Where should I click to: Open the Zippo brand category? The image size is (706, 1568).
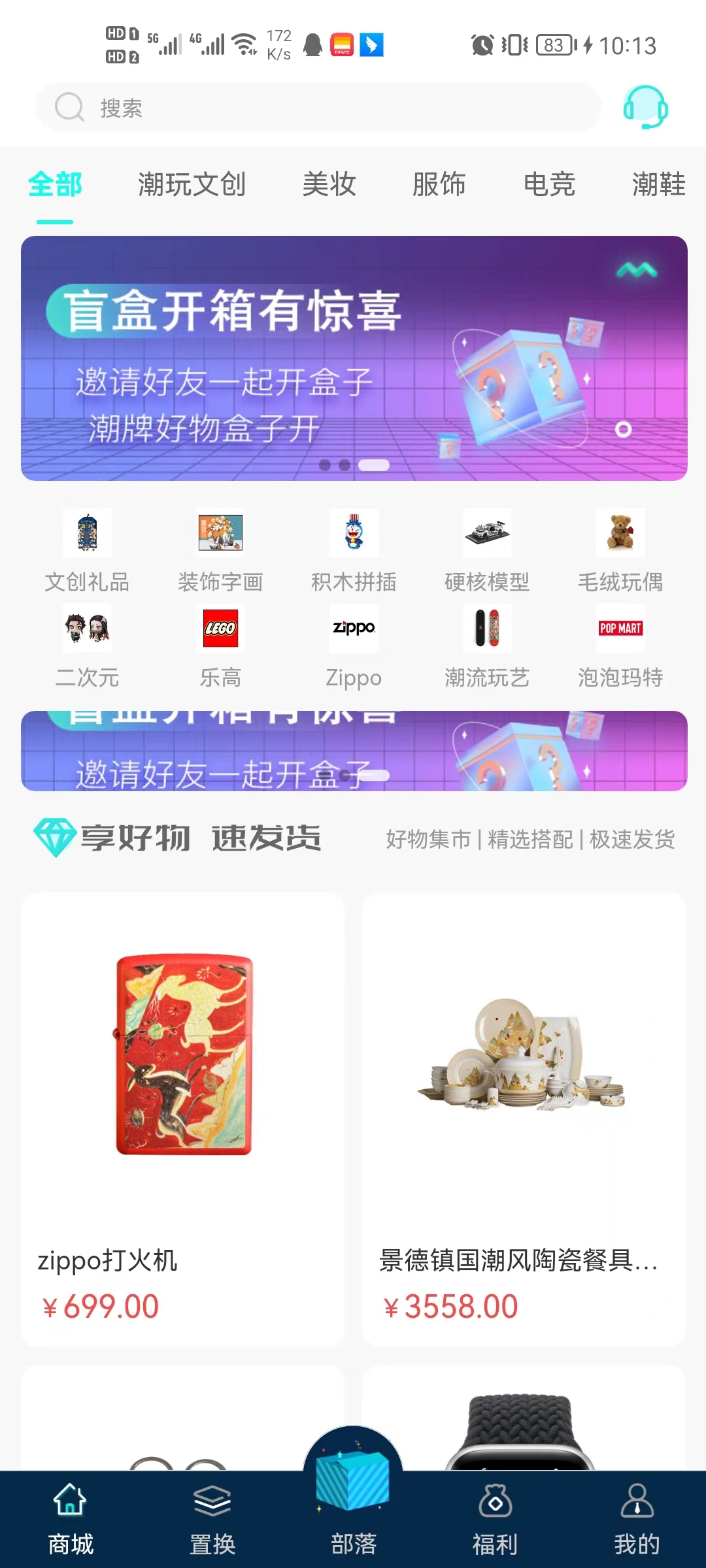pos(354,645)
